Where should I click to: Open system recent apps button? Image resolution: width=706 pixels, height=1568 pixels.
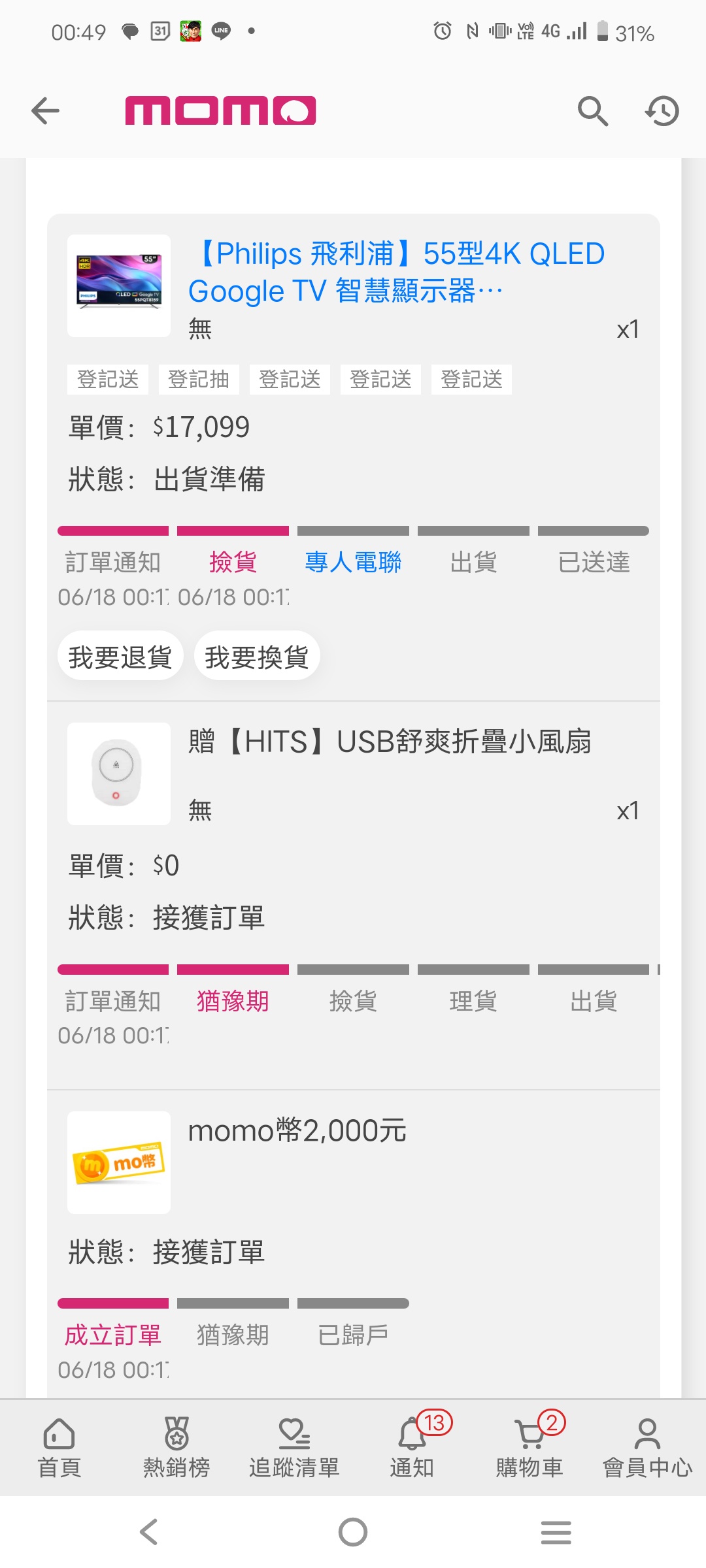(x=556, y=1532)
